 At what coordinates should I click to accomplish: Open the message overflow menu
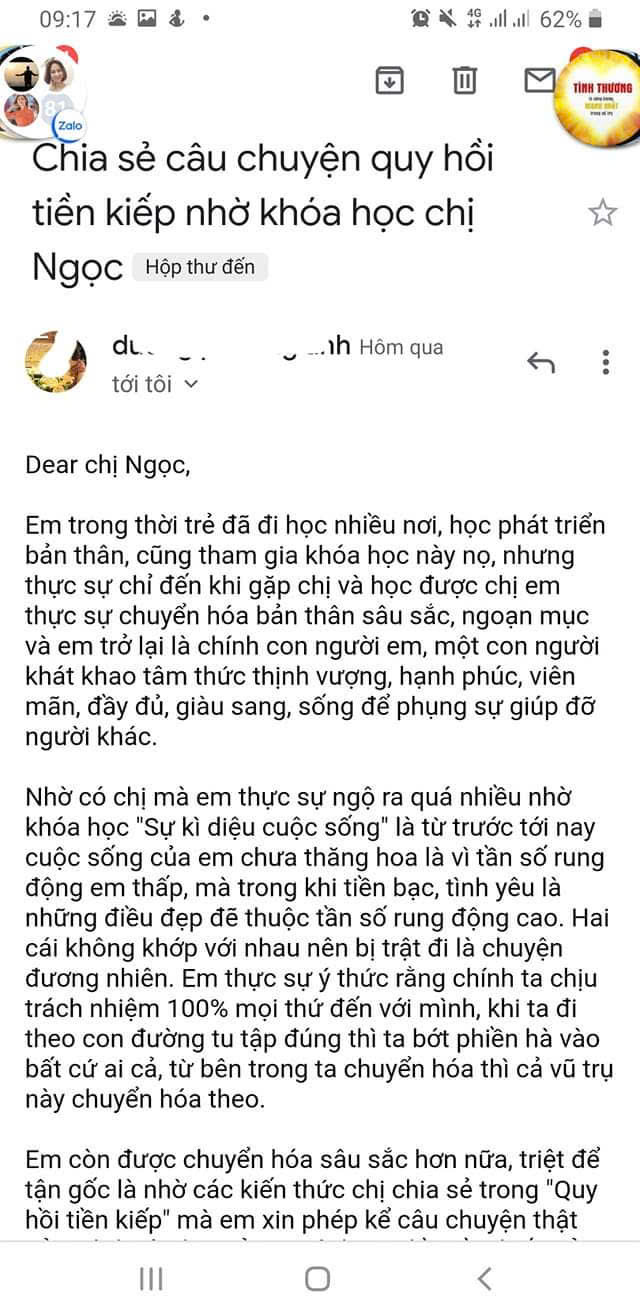pos(606,363)
